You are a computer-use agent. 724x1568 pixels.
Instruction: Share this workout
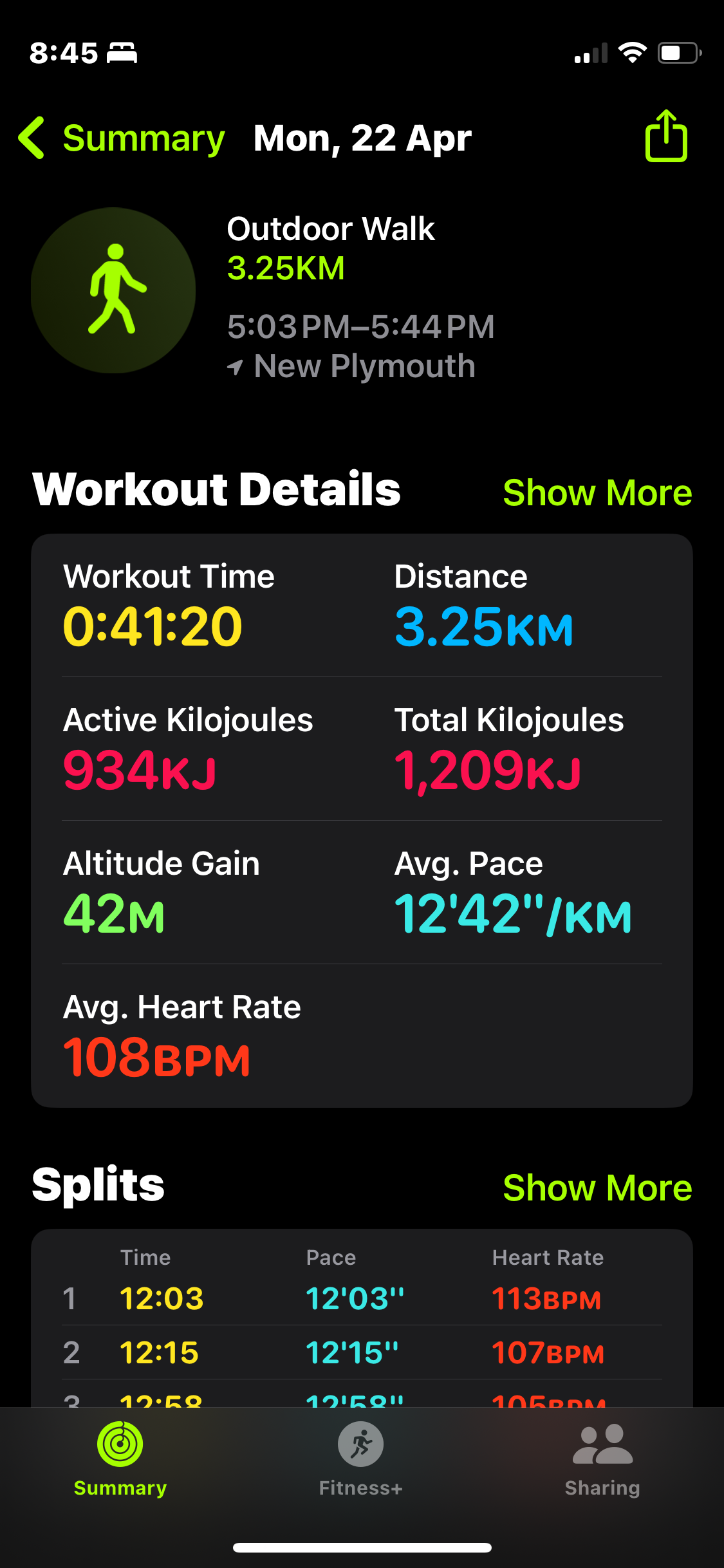666,135
